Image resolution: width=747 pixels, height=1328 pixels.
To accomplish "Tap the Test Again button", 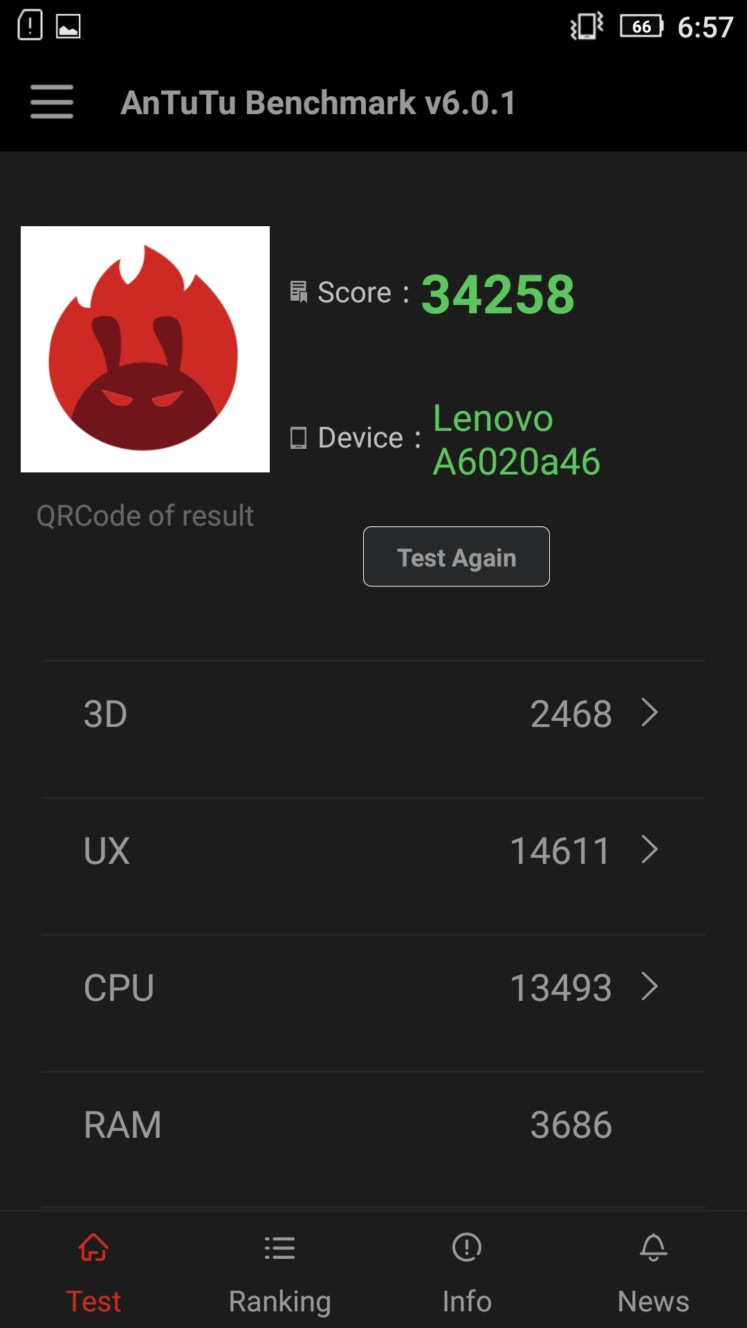I will 456,557.
